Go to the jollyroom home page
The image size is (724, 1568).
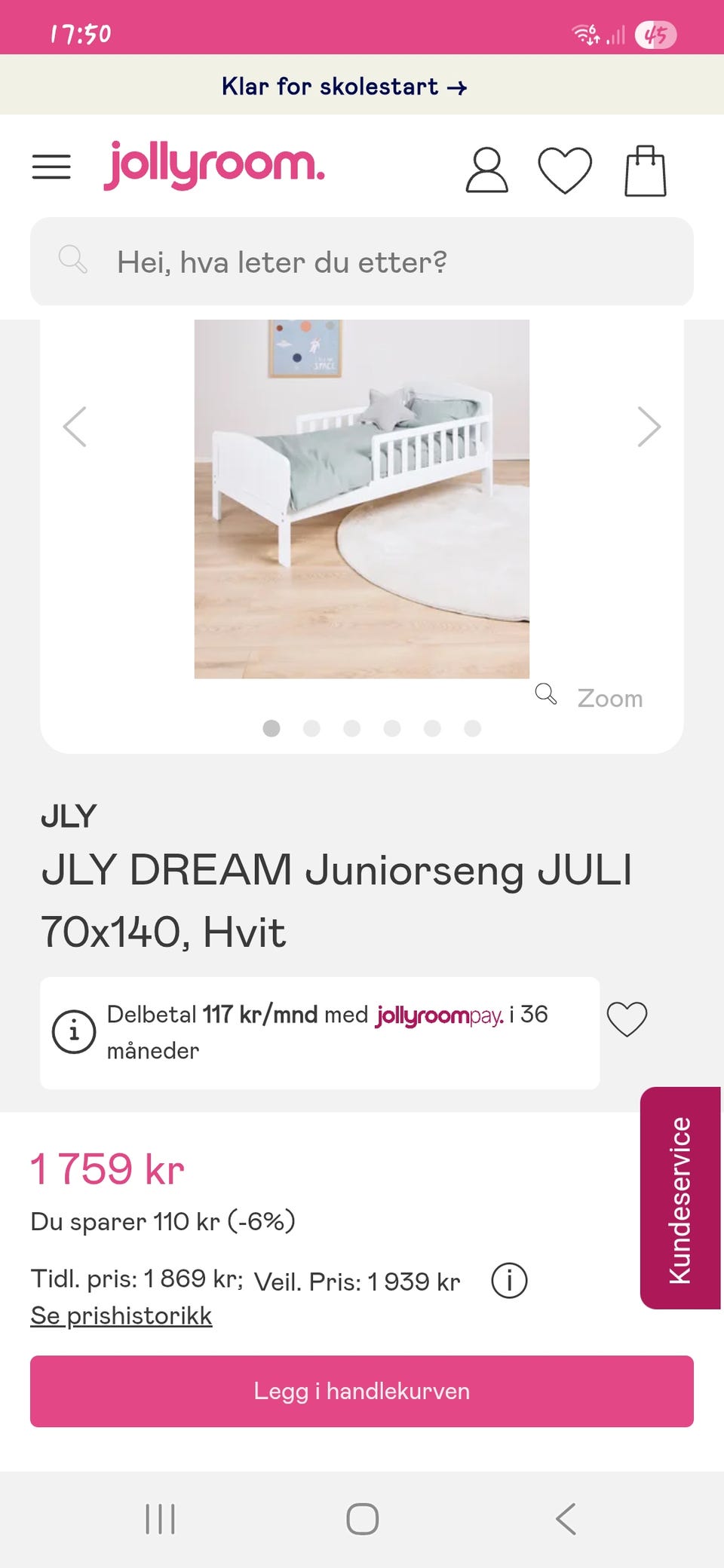pyautogui.click(x=214, y=165)
